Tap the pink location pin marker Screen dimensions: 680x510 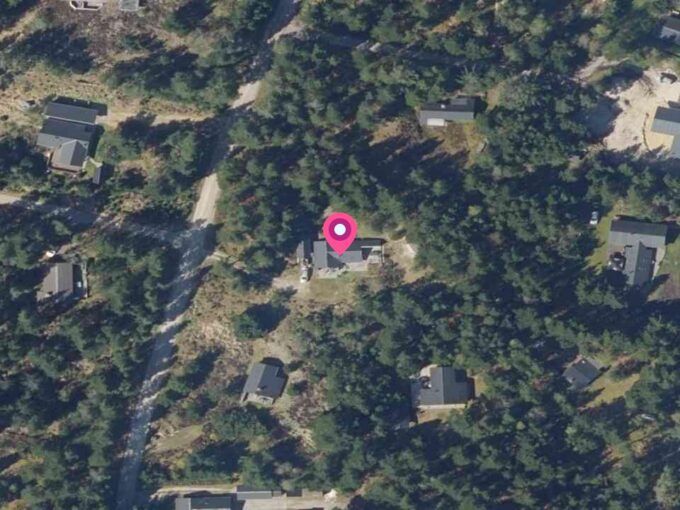[340, 232]
